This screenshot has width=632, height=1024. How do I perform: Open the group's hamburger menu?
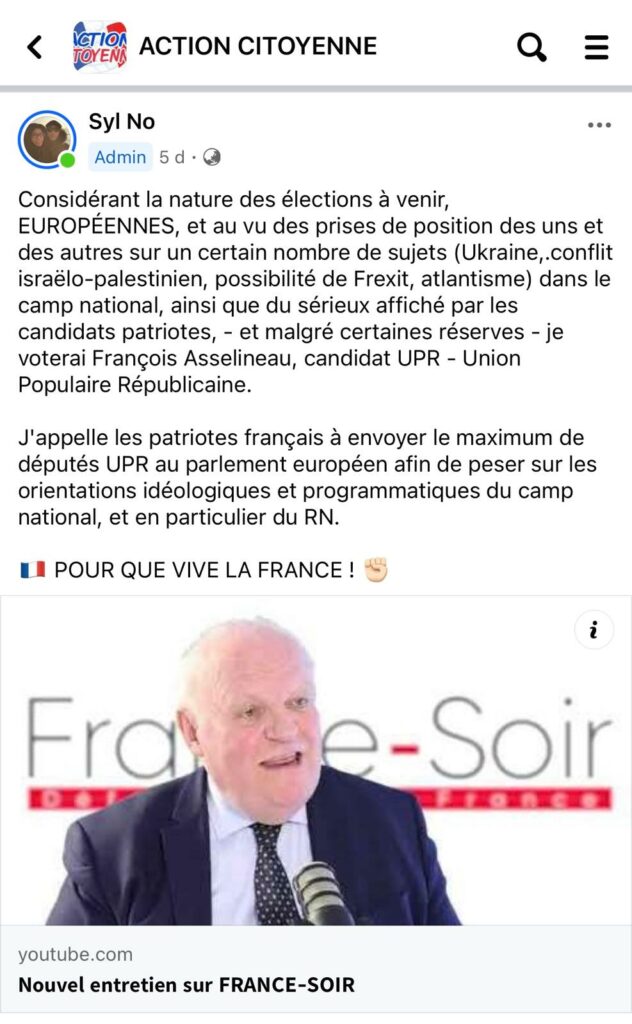click(x=596, y=47)
